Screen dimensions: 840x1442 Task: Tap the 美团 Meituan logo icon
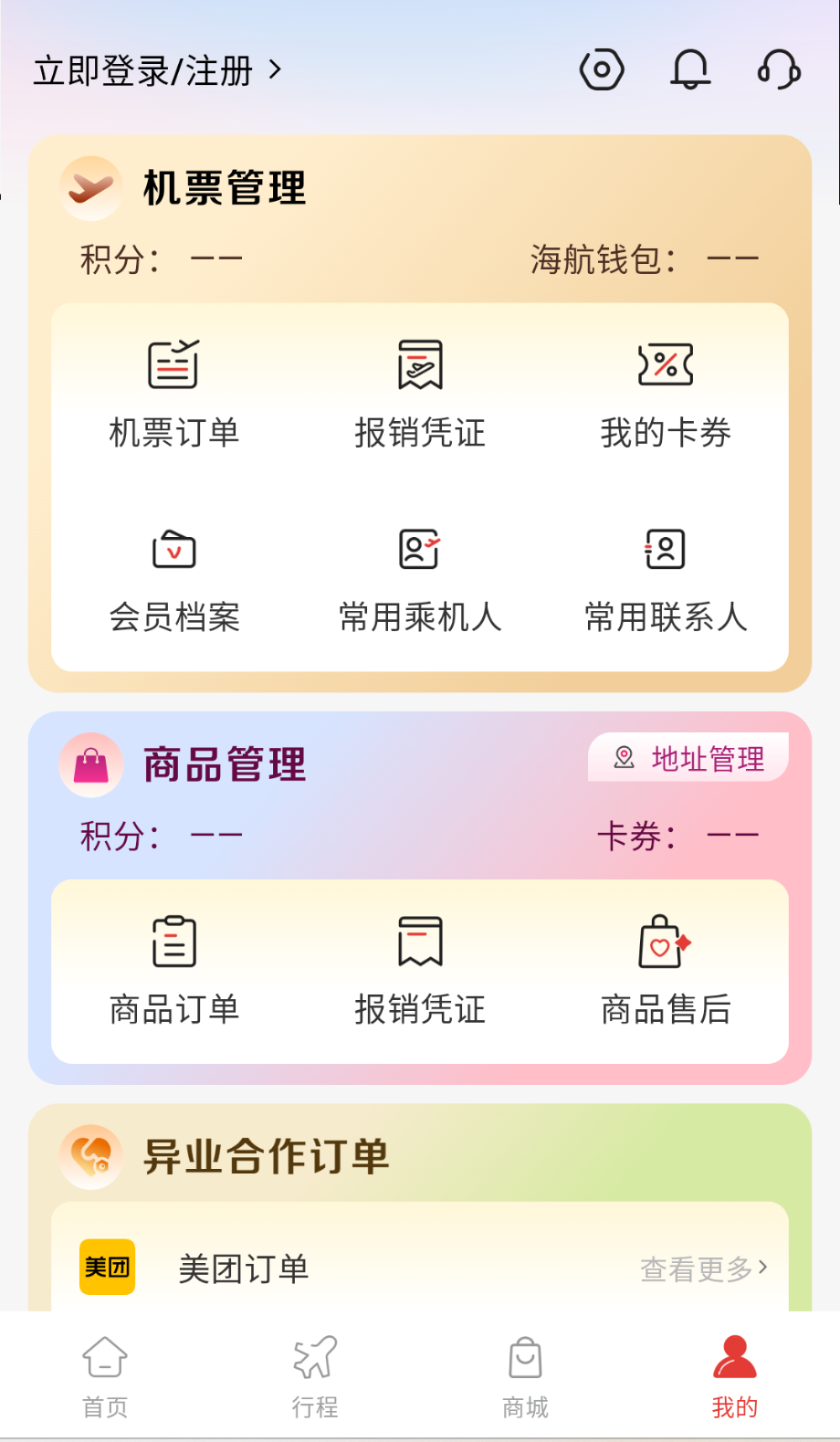click(x=107, y=1267)
